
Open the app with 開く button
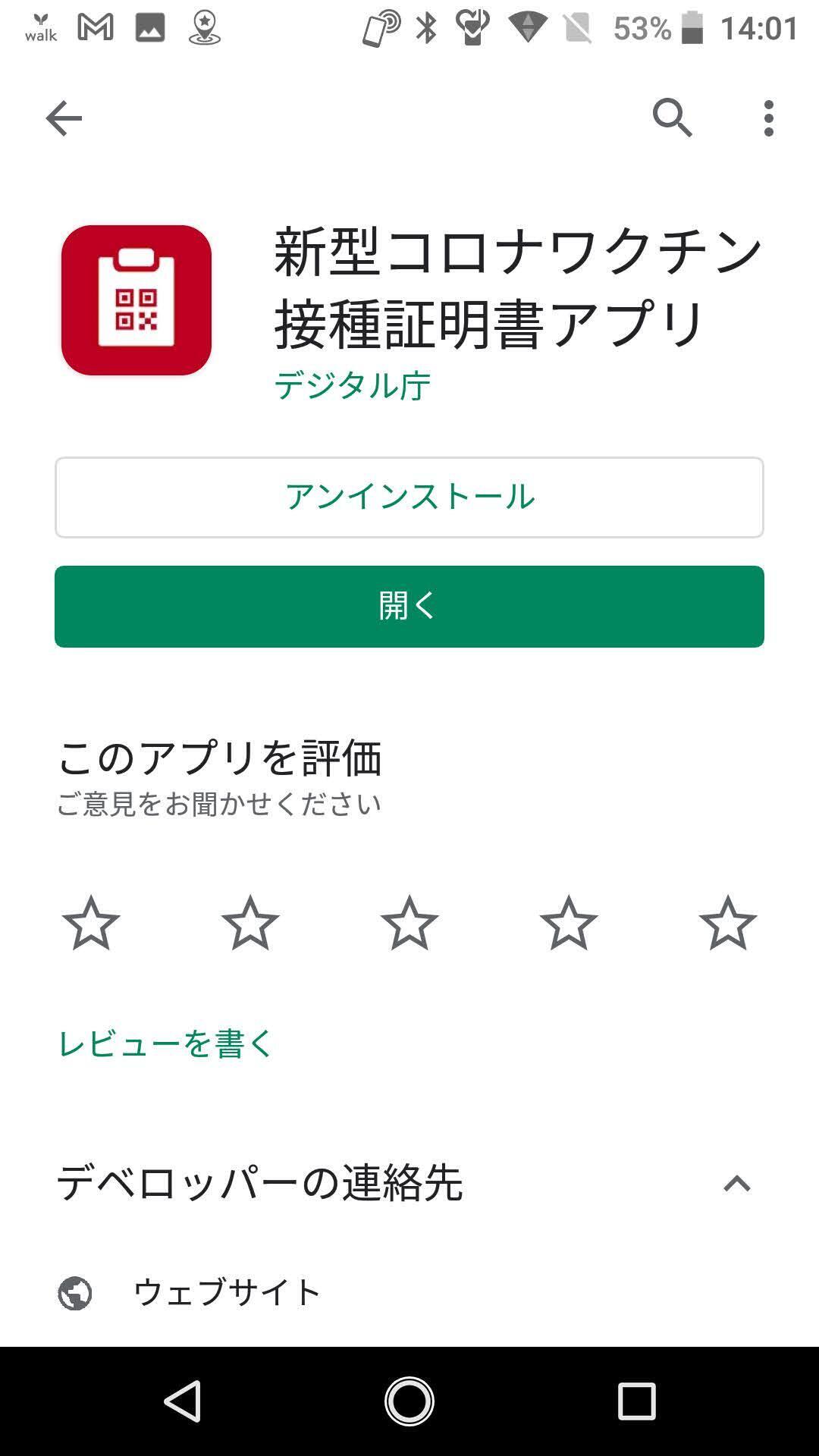409,607
